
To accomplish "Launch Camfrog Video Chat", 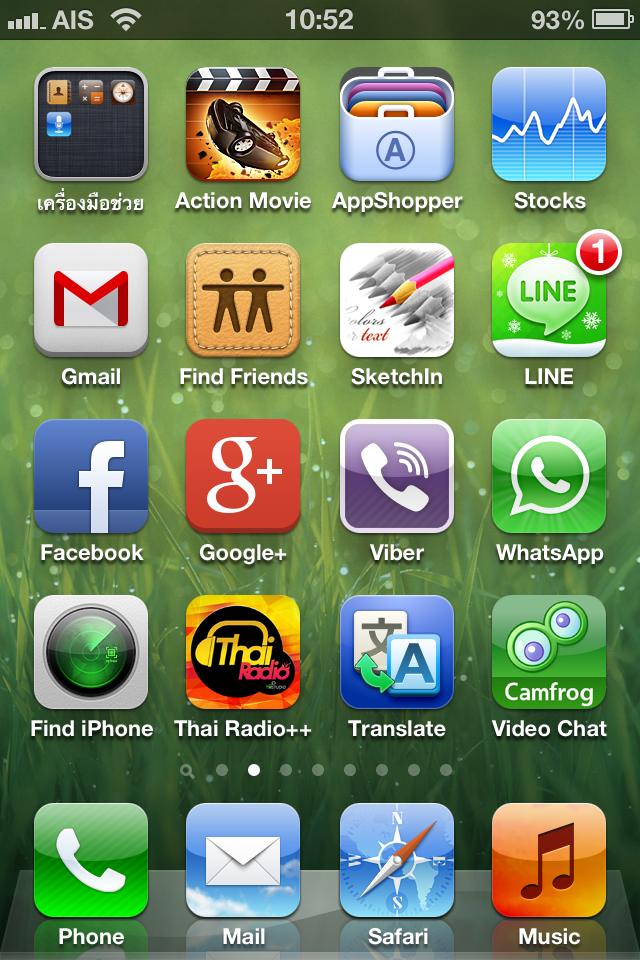I will tap(549, 652).
